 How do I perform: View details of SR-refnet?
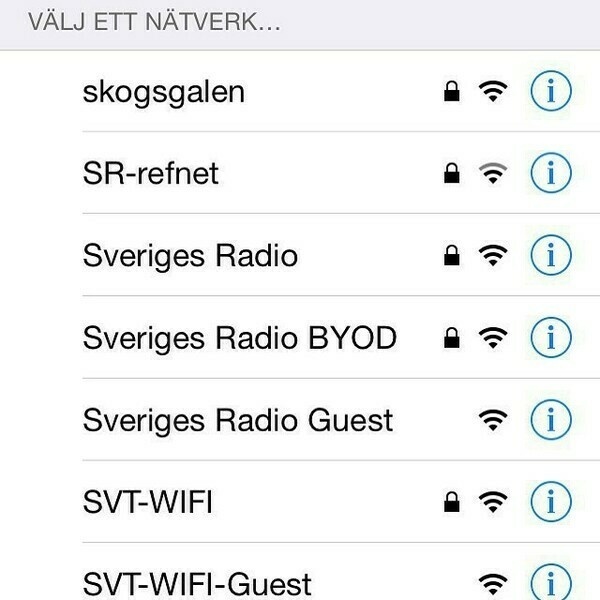pos(550,174)
